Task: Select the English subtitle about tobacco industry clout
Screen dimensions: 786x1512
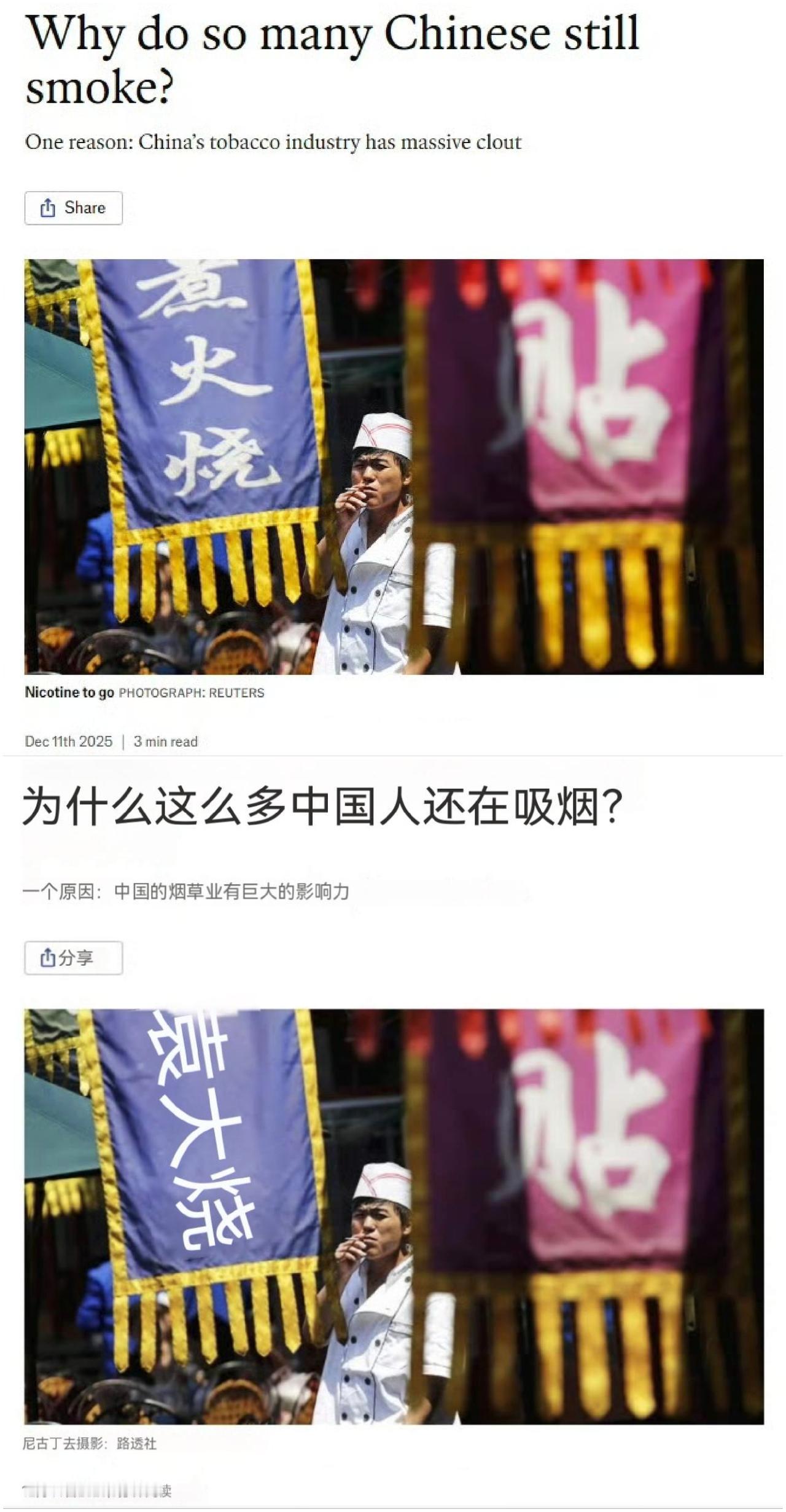Action: (x=274, y=142)
